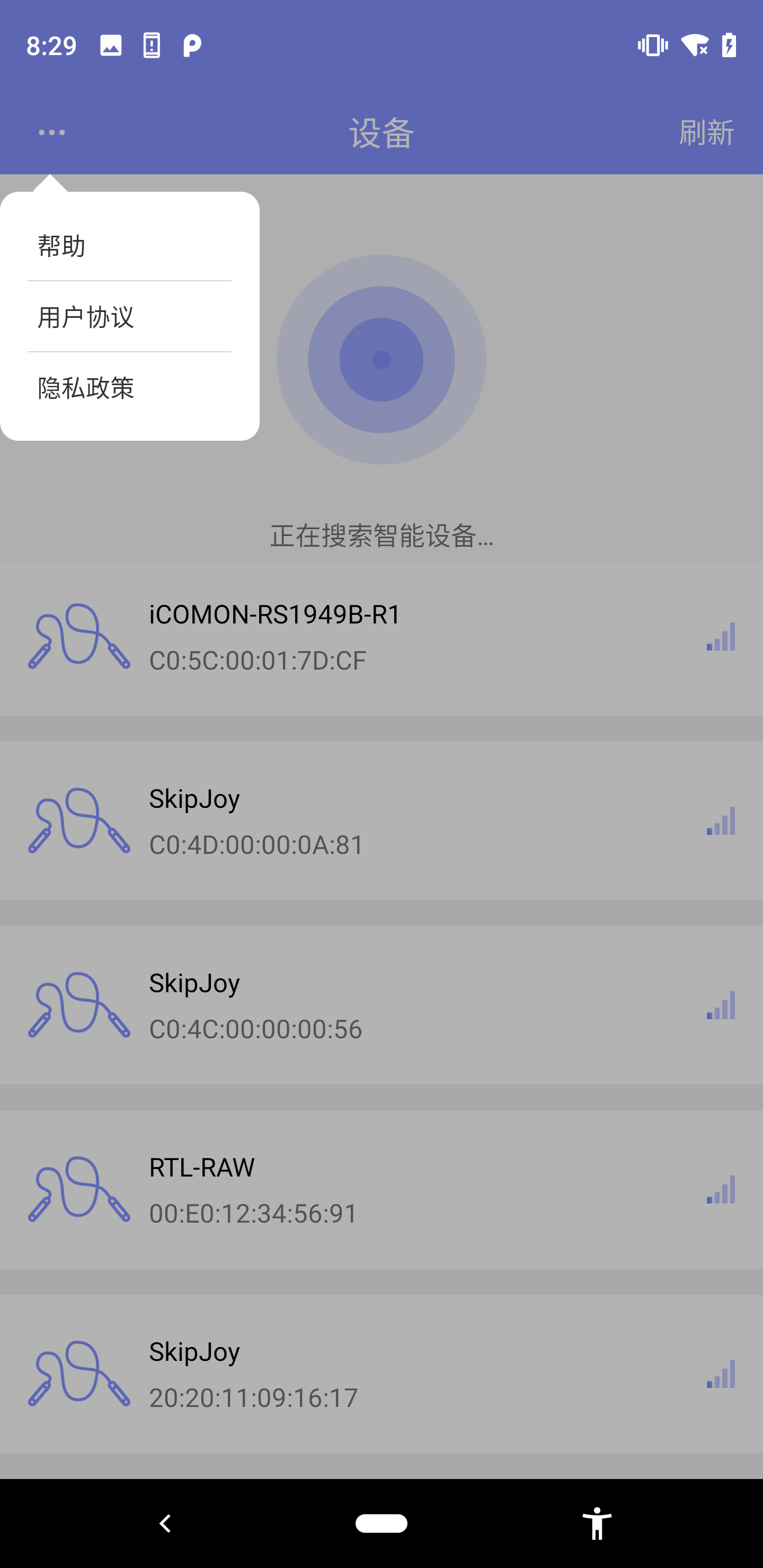Click the signal strength bars for iCOMON-RS1949B-R1
763x1568 pixels.
click(x=721, y=637)
